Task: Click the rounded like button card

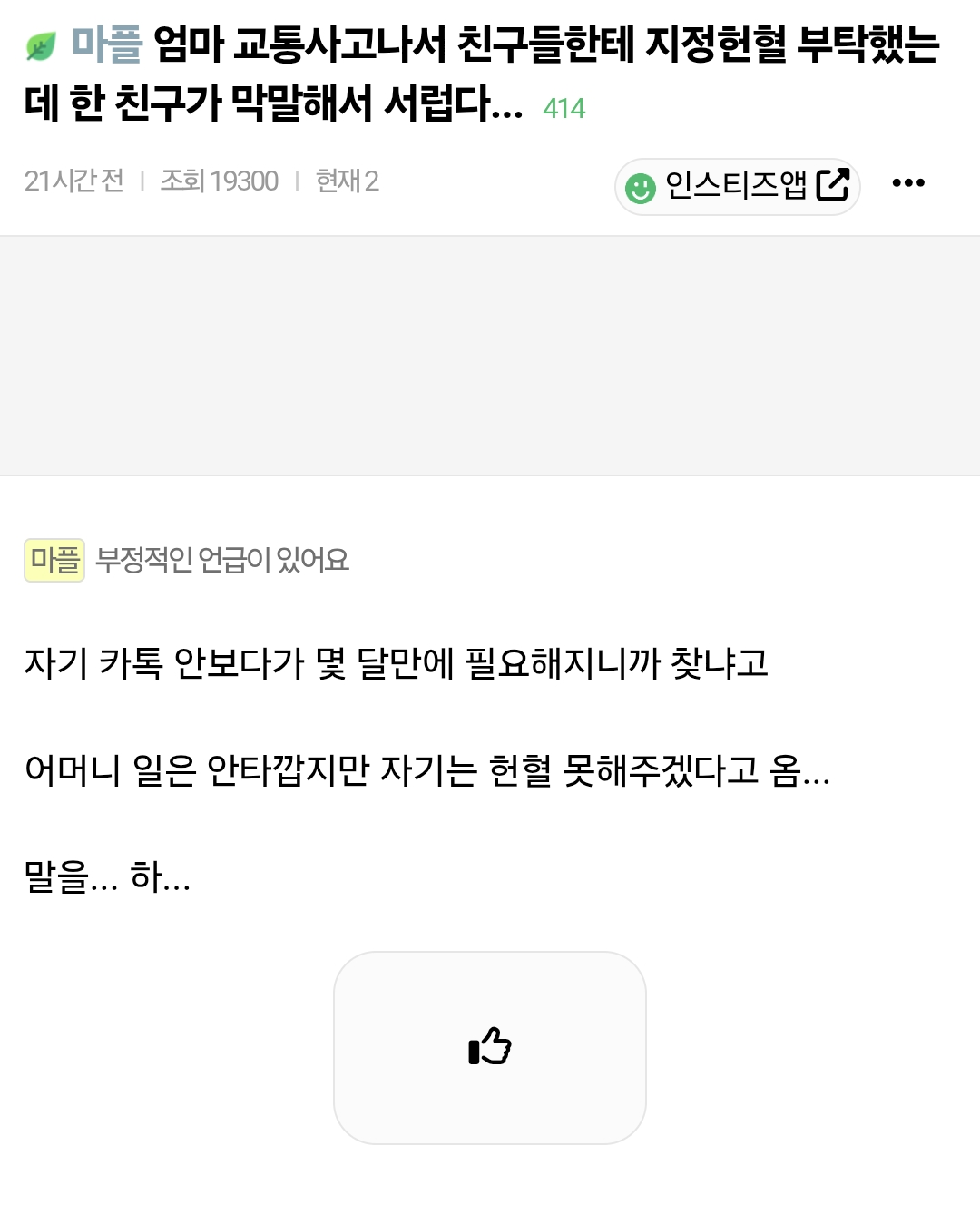Action: [x=490, y=1046]
